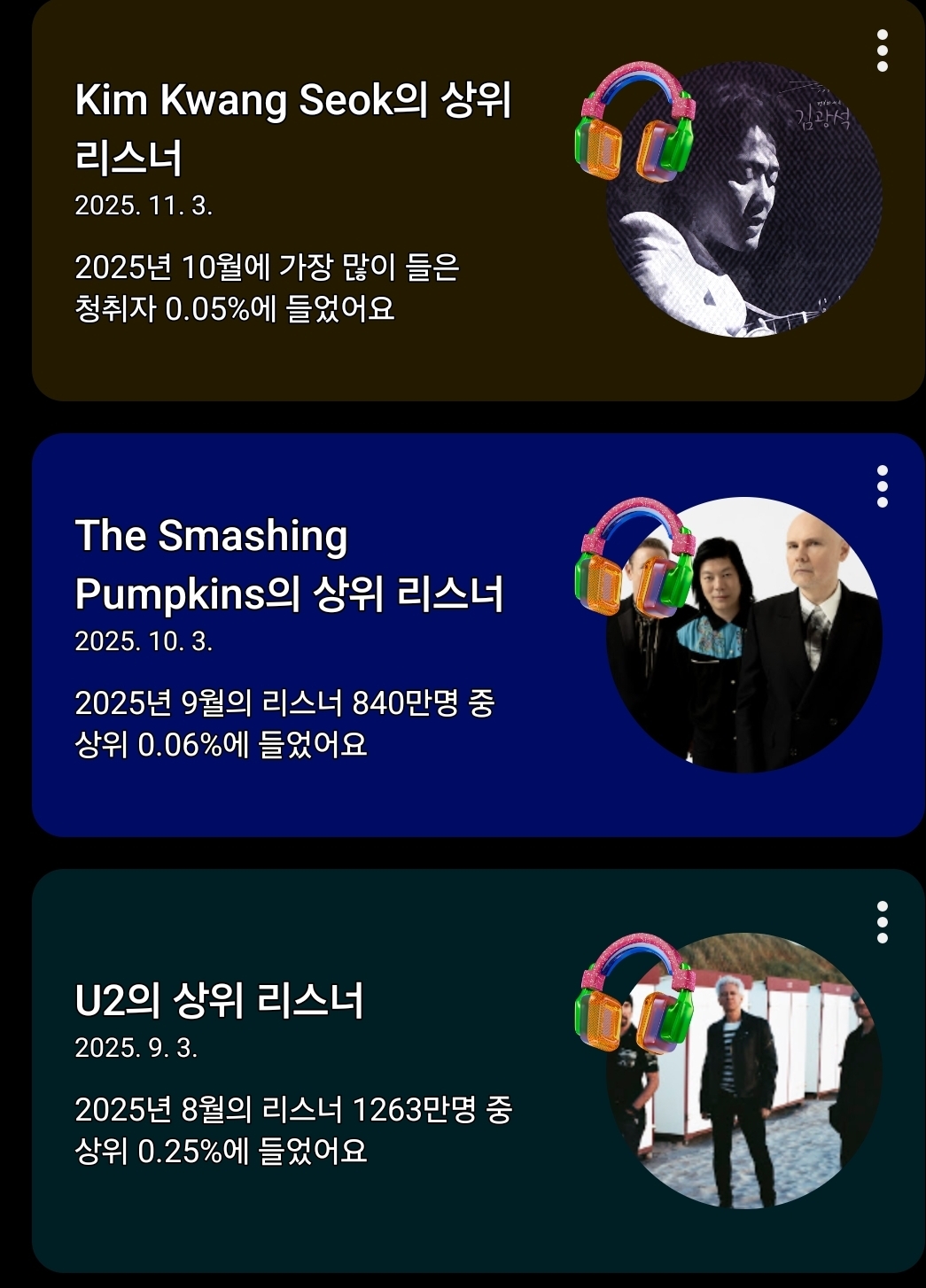
Task: Open the Smashing Pumpkins card options menu
Action: click(882, 487)
